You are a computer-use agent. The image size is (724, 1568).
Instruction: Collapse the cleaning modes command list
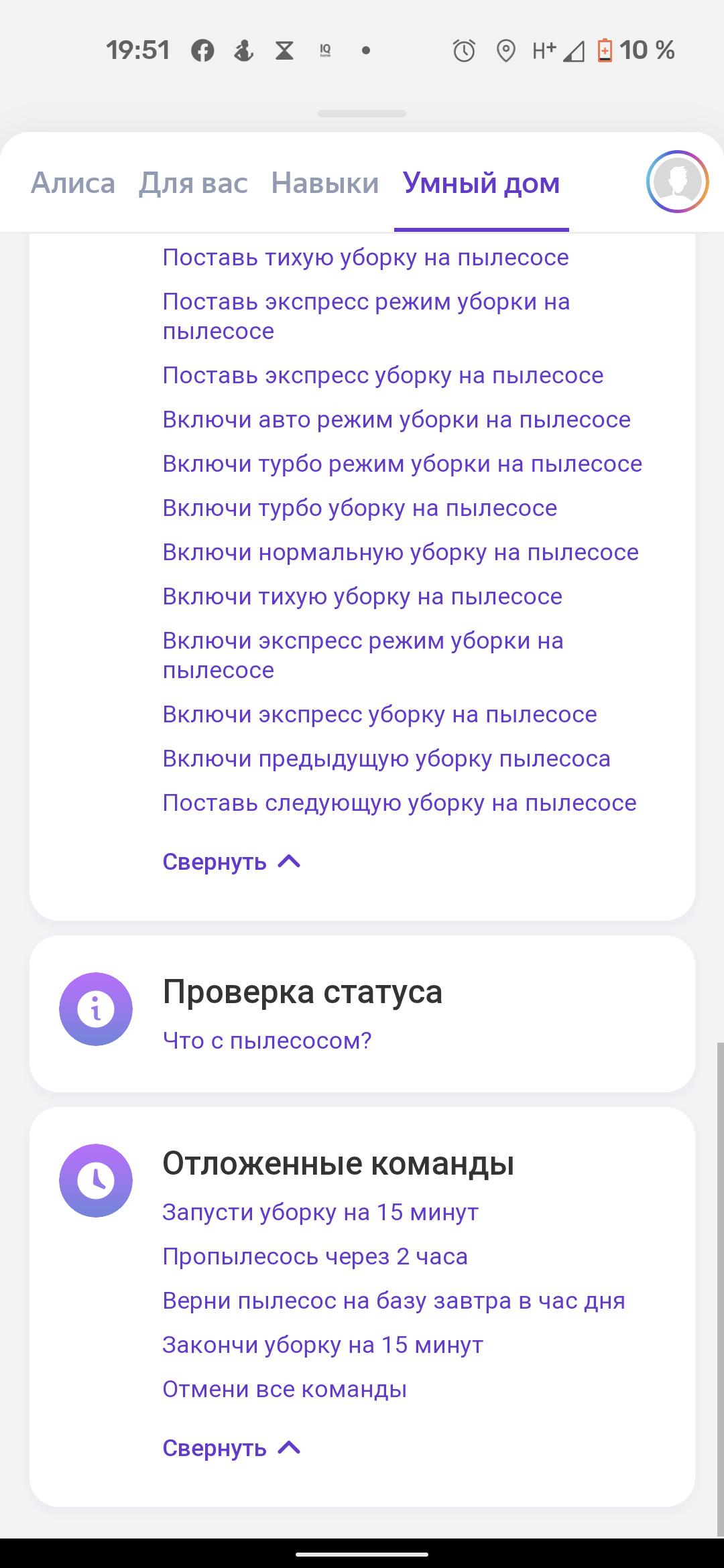[231, 862]
